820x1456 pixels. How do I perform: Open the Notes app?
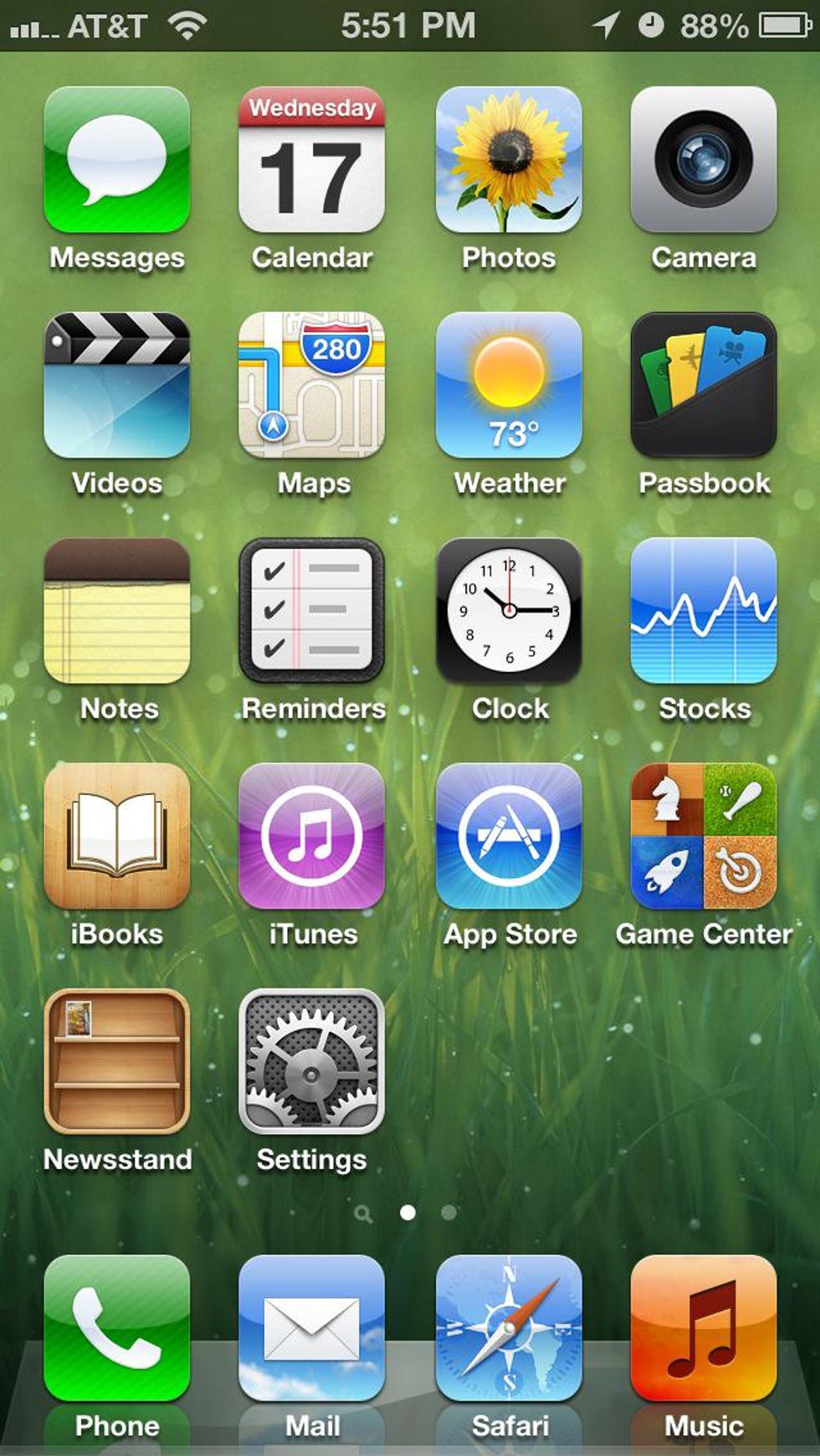point(117,611)
